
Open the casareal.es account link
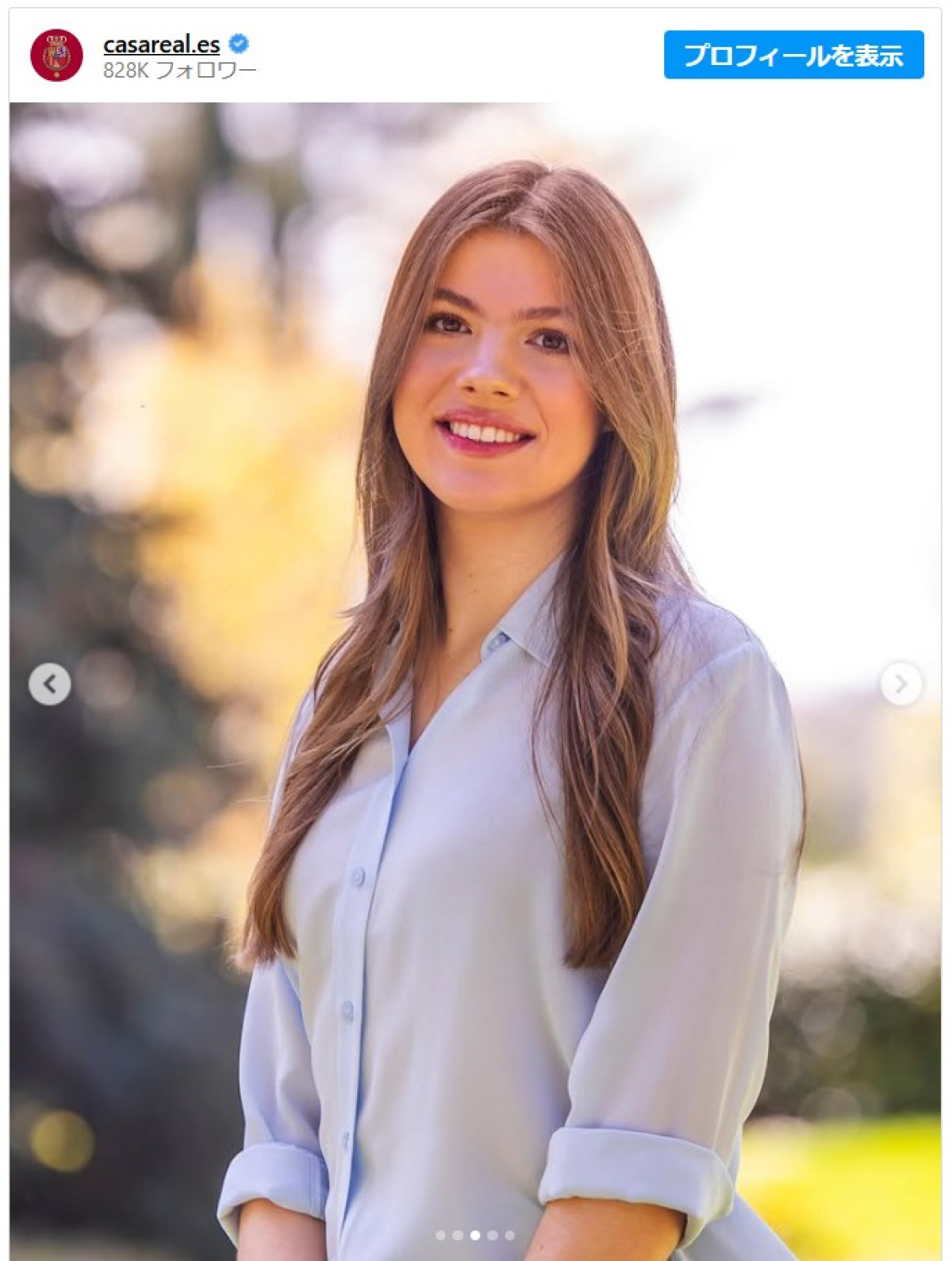[161, 44]
